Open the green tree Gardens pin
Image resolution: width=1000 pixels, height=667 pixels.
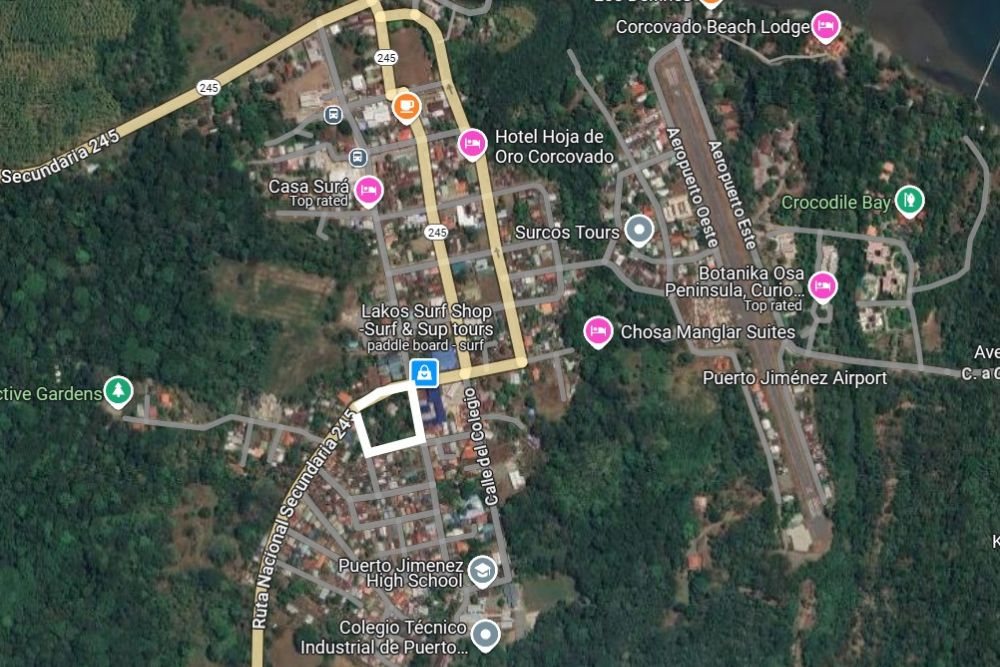click(119, 392)
